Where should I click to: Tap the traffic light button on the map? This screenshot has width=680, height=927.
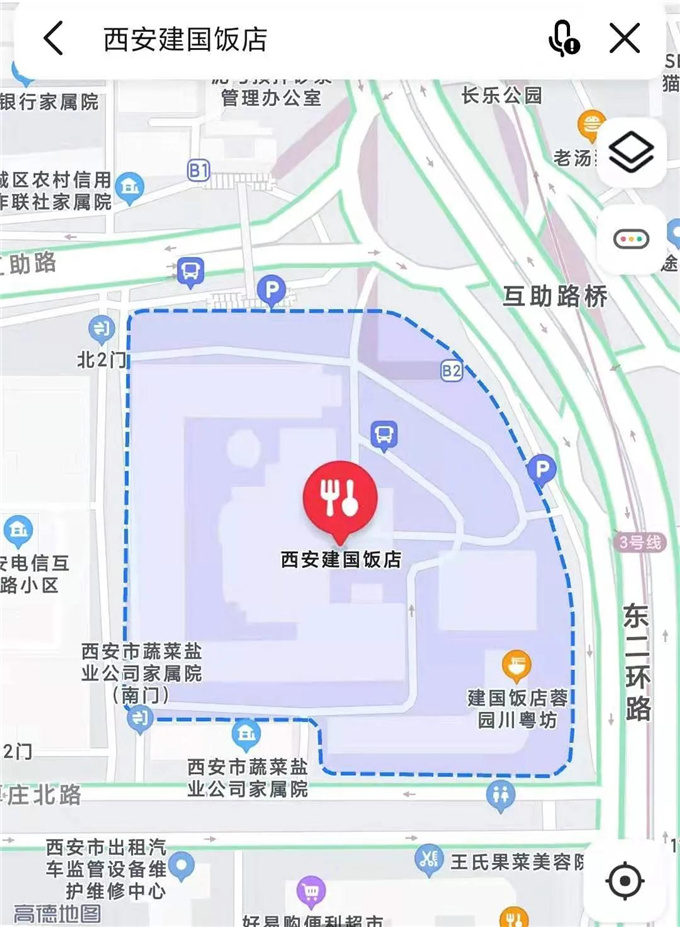[632, 239]
